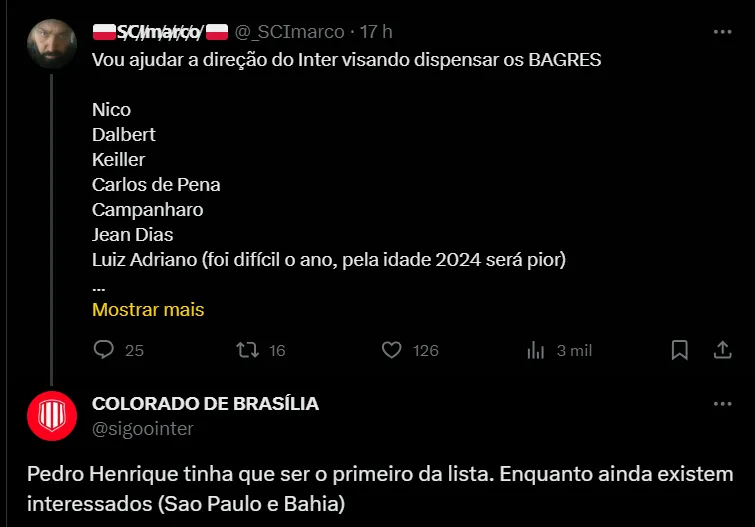Image resolution: width=755 pixels, height=527 pixels.
Task: Open overflow menu on COLORADO DE BRASÍLIA's reply
Action: 722,404
